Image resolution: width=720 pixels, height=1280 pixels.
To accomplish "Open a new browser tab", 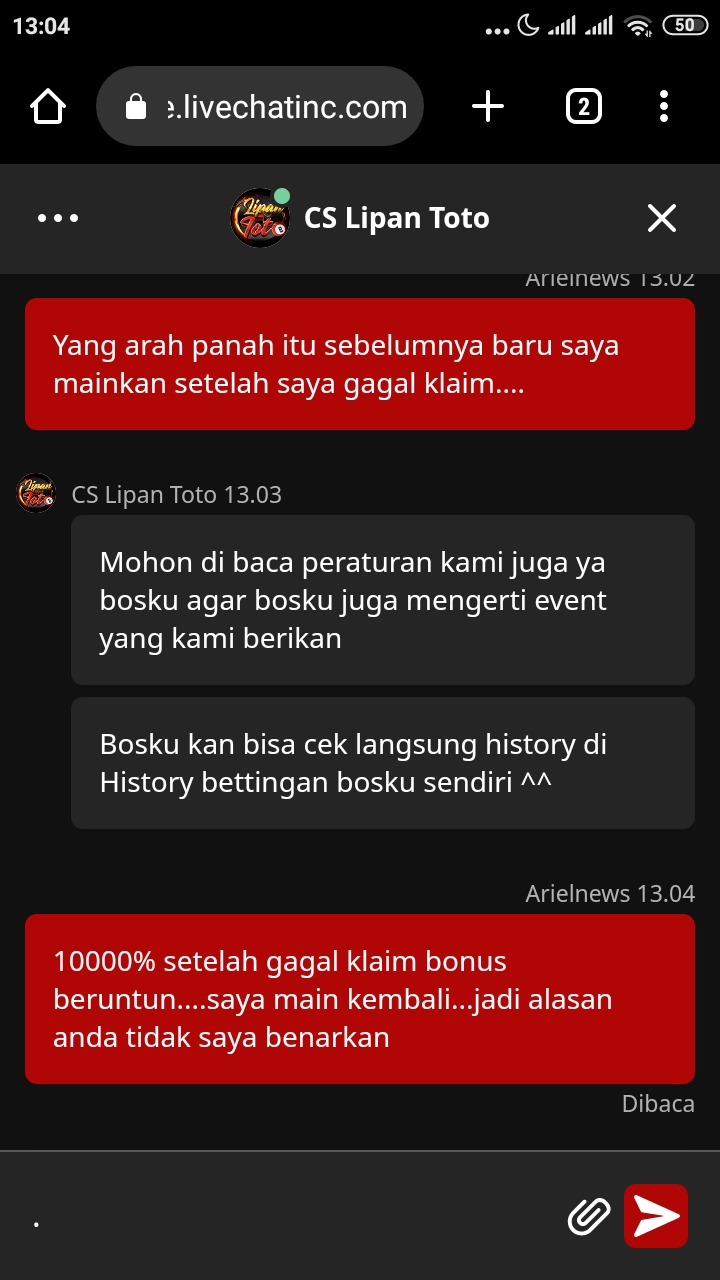I will (x=488, y=106).
